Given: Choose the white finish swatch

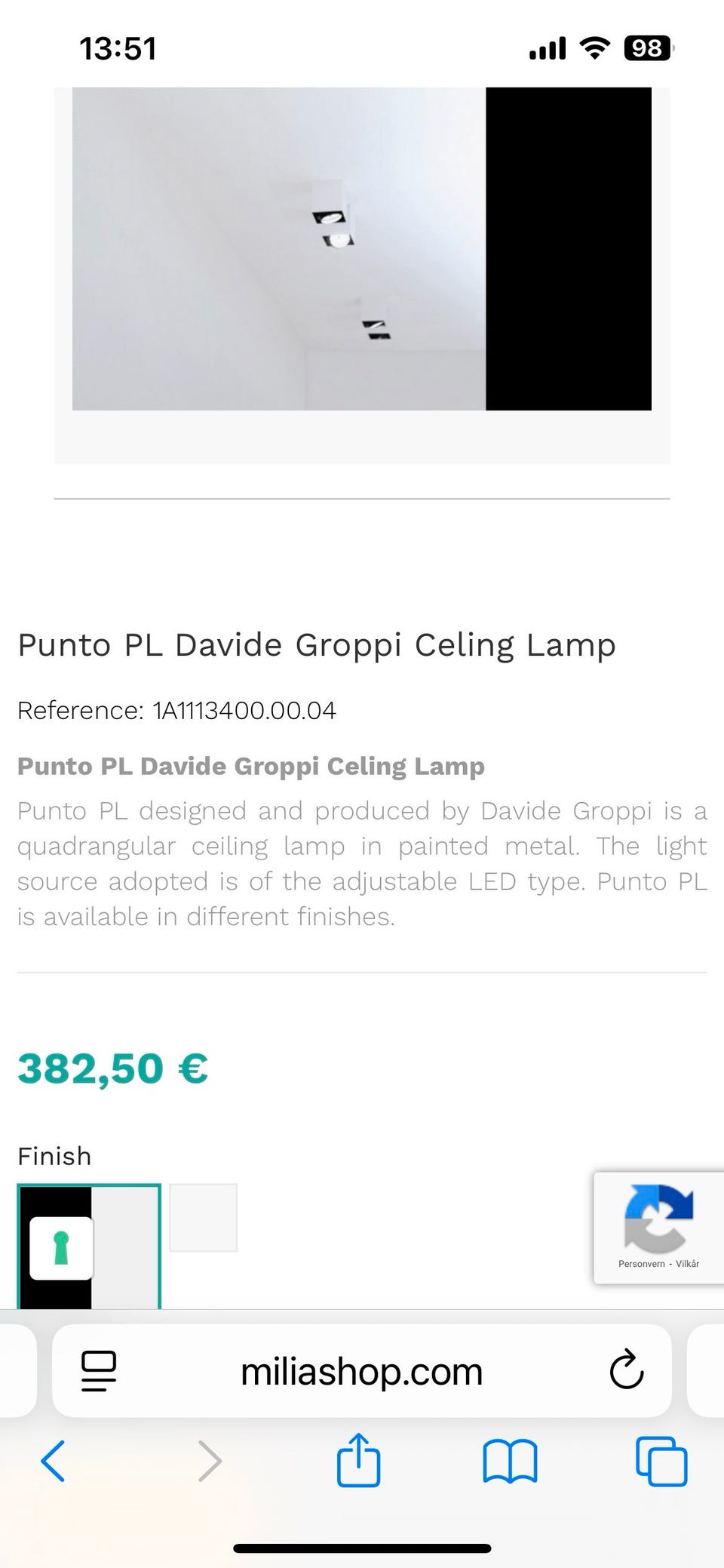Looking at the screenshot, I should click(203, 1217).
